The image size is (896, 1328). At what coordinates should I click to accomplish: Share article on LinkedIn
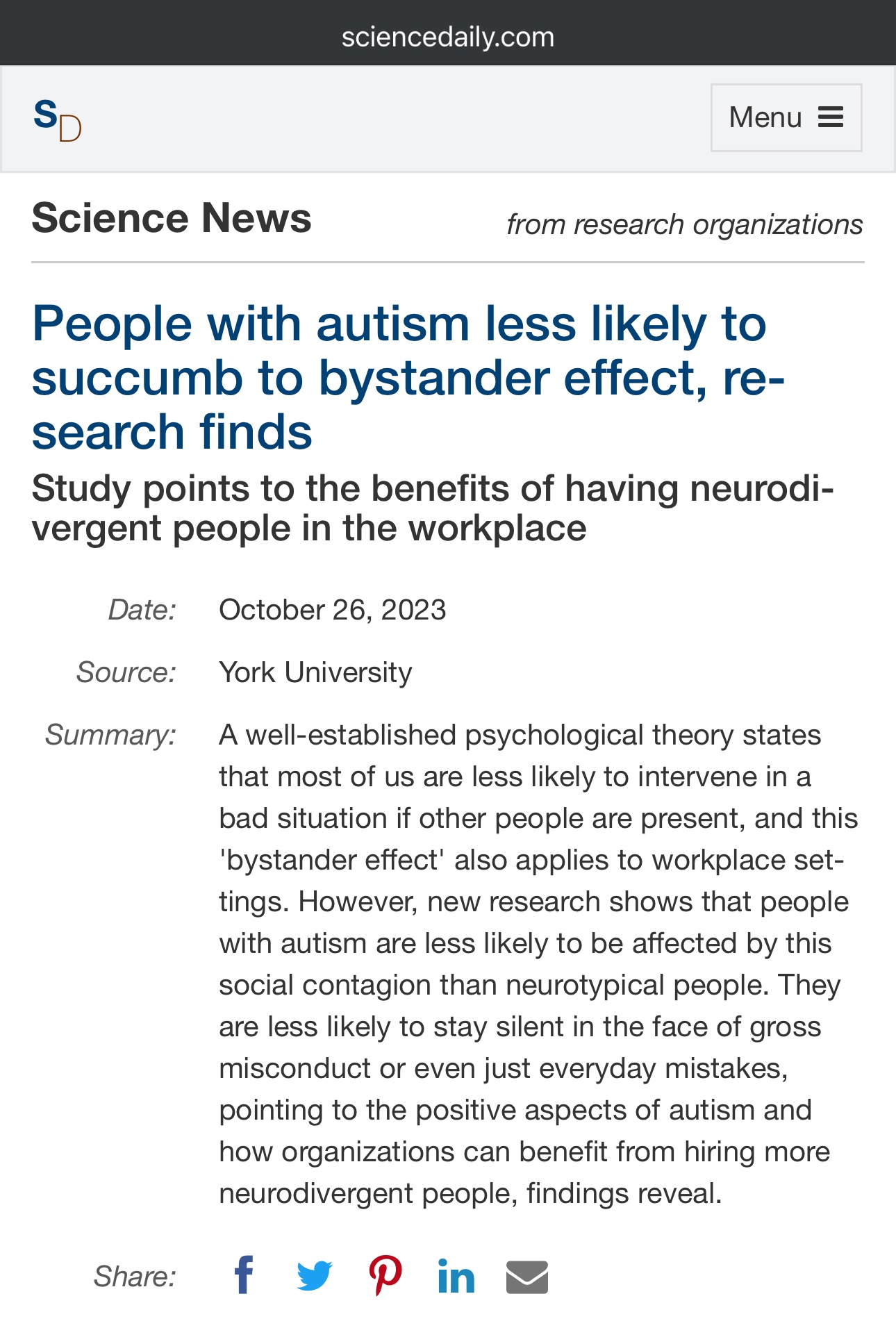(456, 1277)
